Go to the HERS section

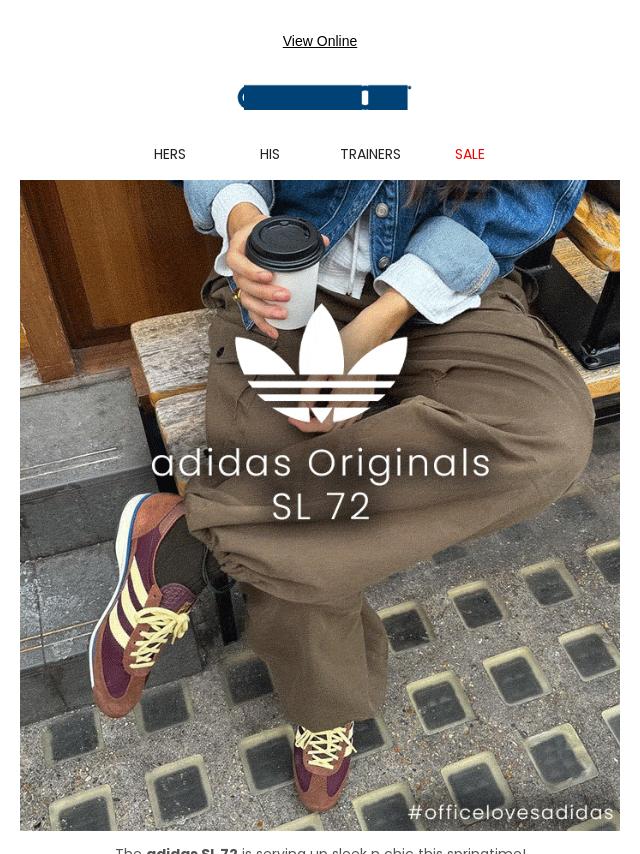(169, 154)
